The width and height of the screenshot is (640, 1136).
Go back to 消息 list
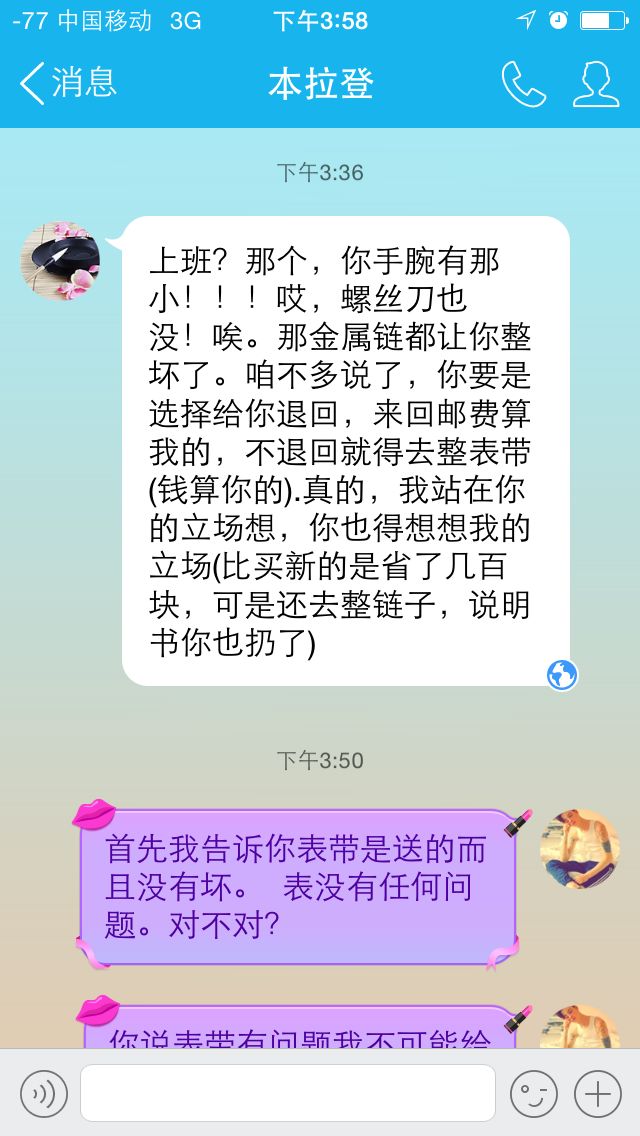67,83
